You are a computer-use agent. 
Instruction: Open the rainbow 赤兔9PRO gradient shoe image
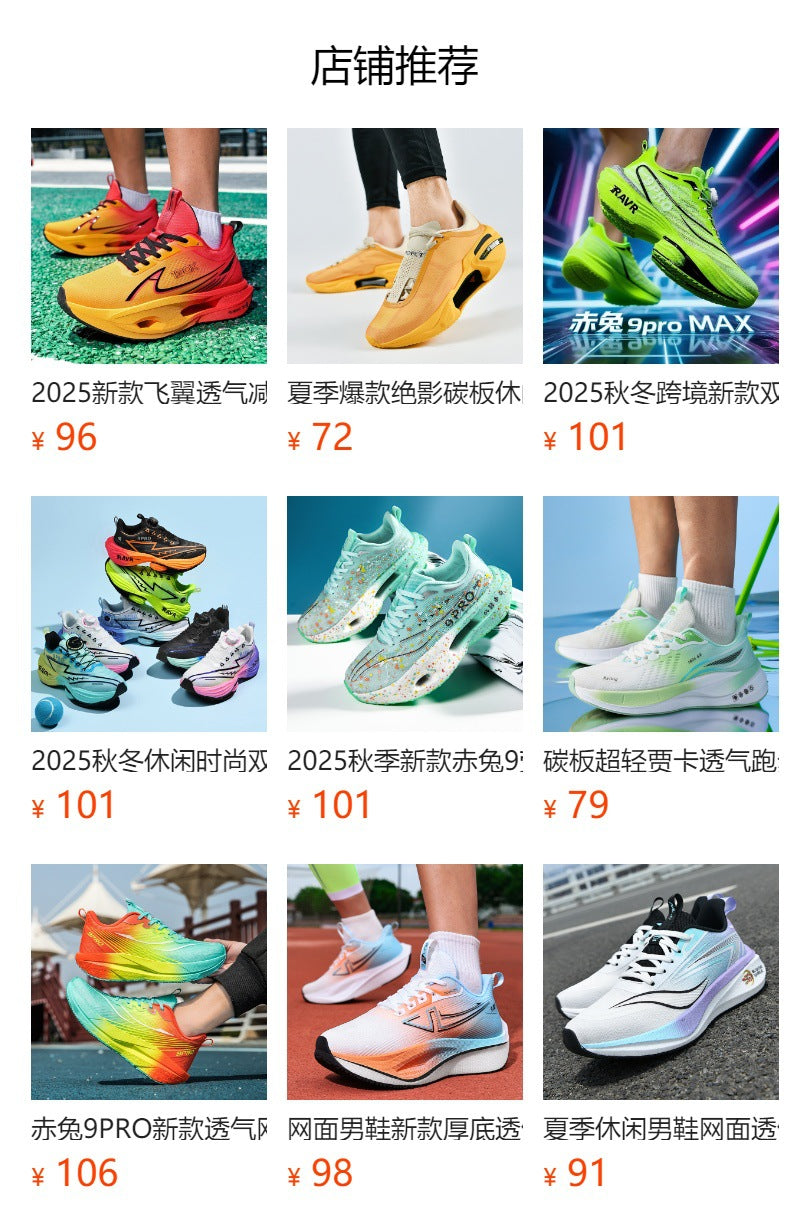tap(148, 983)
